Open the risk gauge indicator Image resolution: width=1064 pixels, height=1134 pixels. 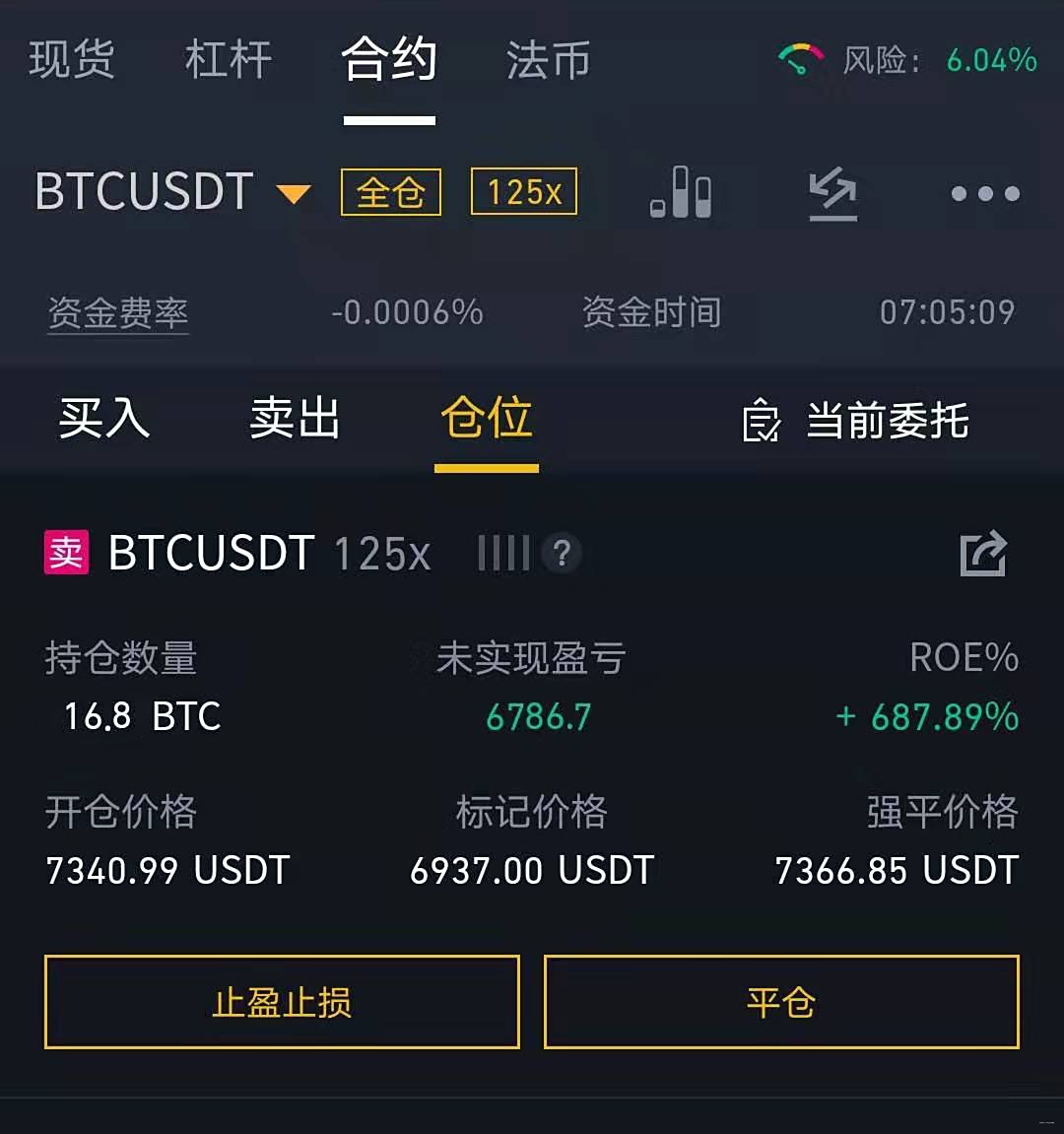tap(800, 61)
